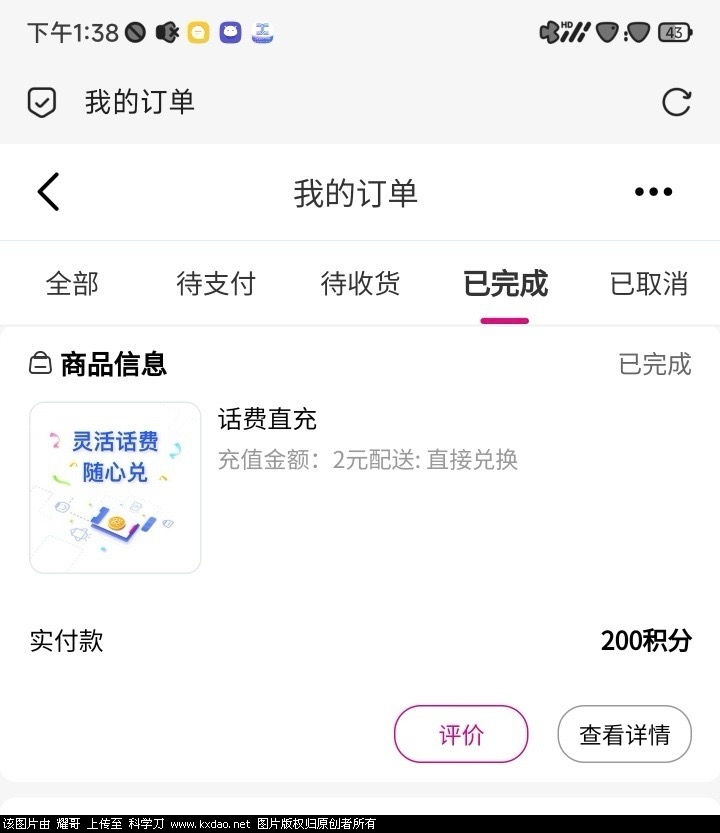Switch to the 全部 tab
The height and width of the screenshot is (833, 720).
pos(72,284)
